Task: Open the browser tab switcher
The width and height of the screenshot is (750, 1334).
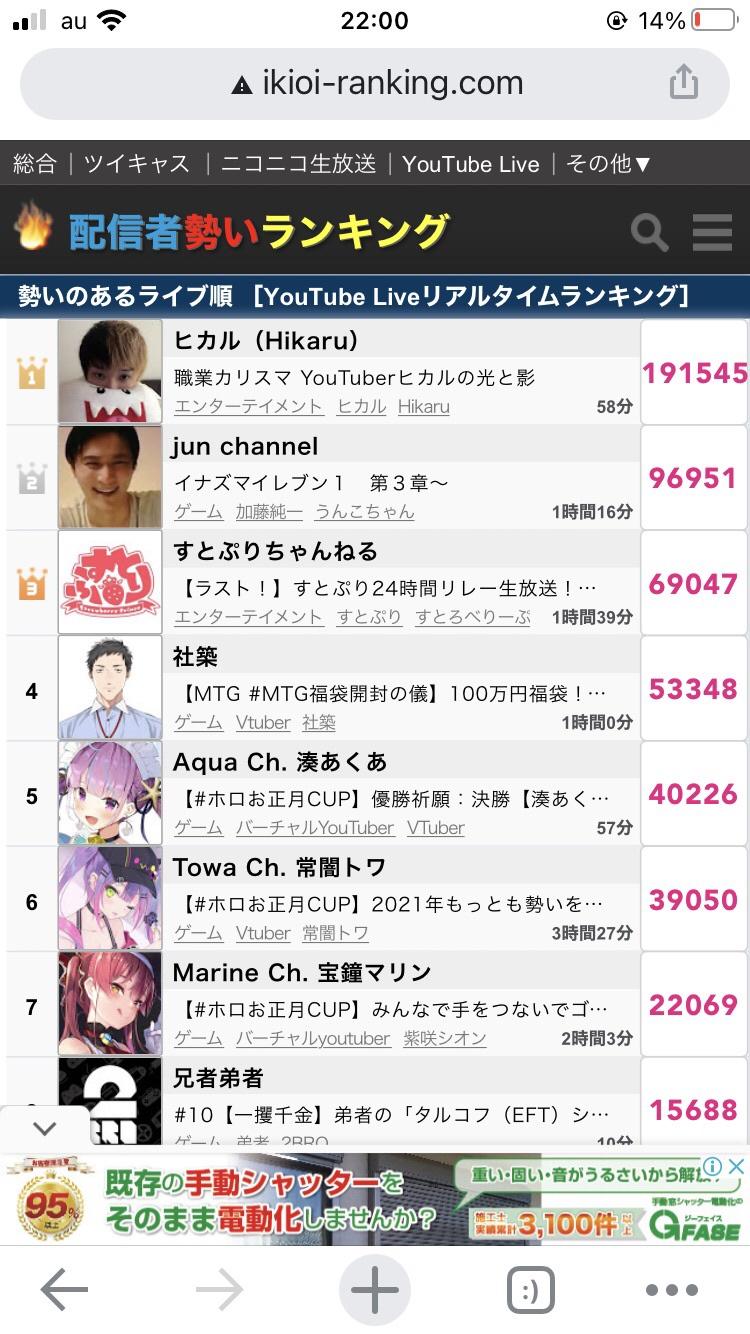Action: pos(531,1290)
